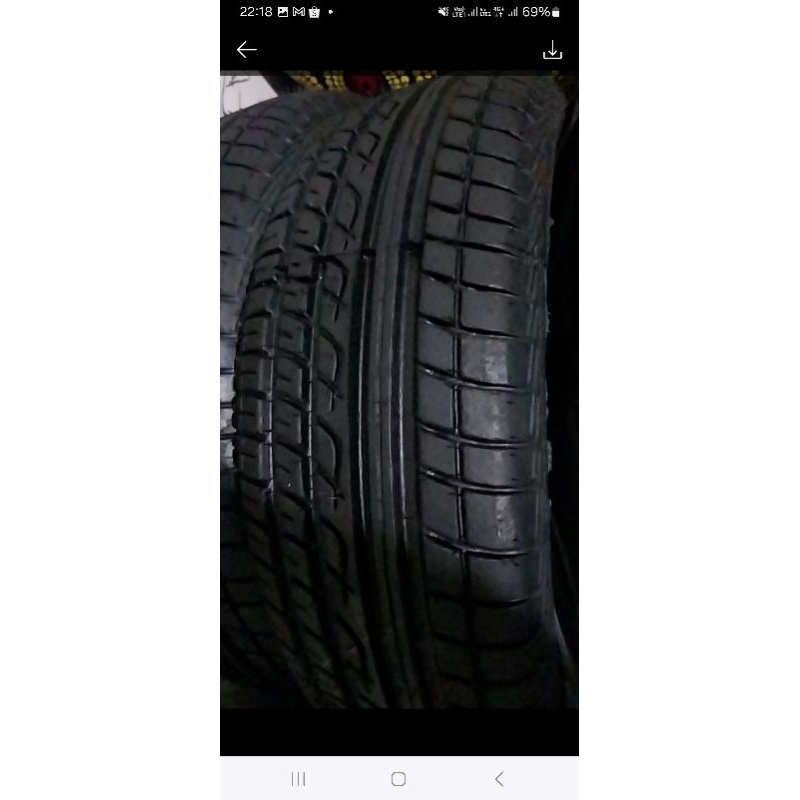Tap the home button in the navigation bar
The height and width of the screenshot is (800, 800).
coord(399,779)
